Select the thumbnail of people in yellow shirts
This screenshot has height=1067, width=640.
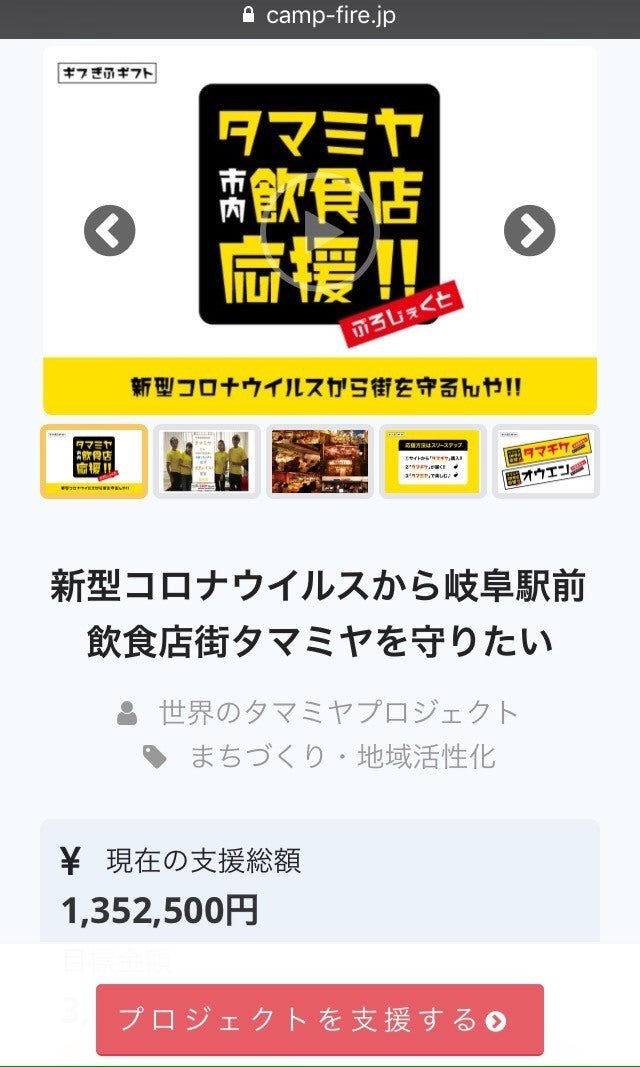pos(206,461)
